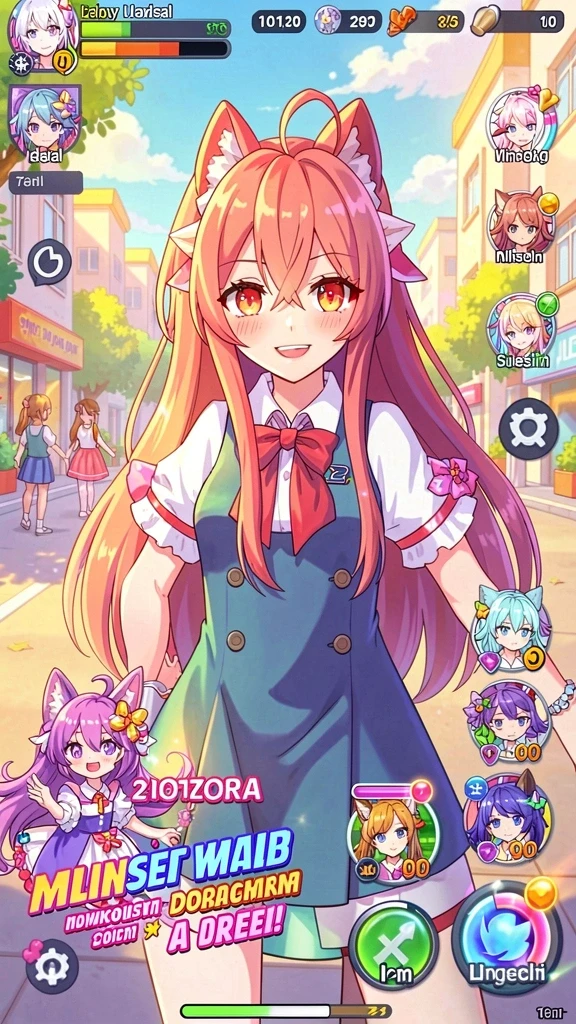The width and height of the screenshot is (576, 1024).
Task: Choose the teal-haired cat-ear companion
Action: click(x=511, y=629)
